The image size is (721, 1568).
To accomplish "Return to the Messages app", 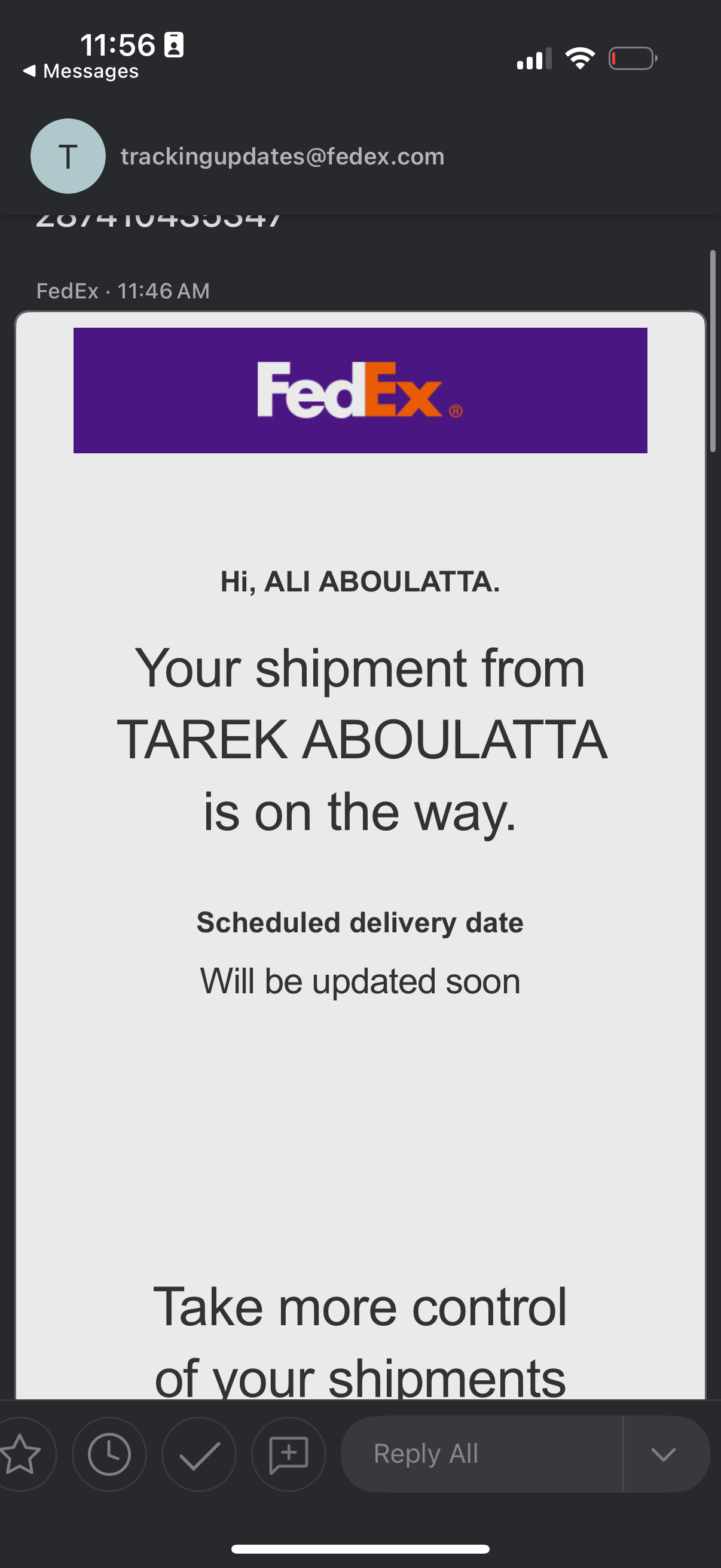I will pos(80,71).
